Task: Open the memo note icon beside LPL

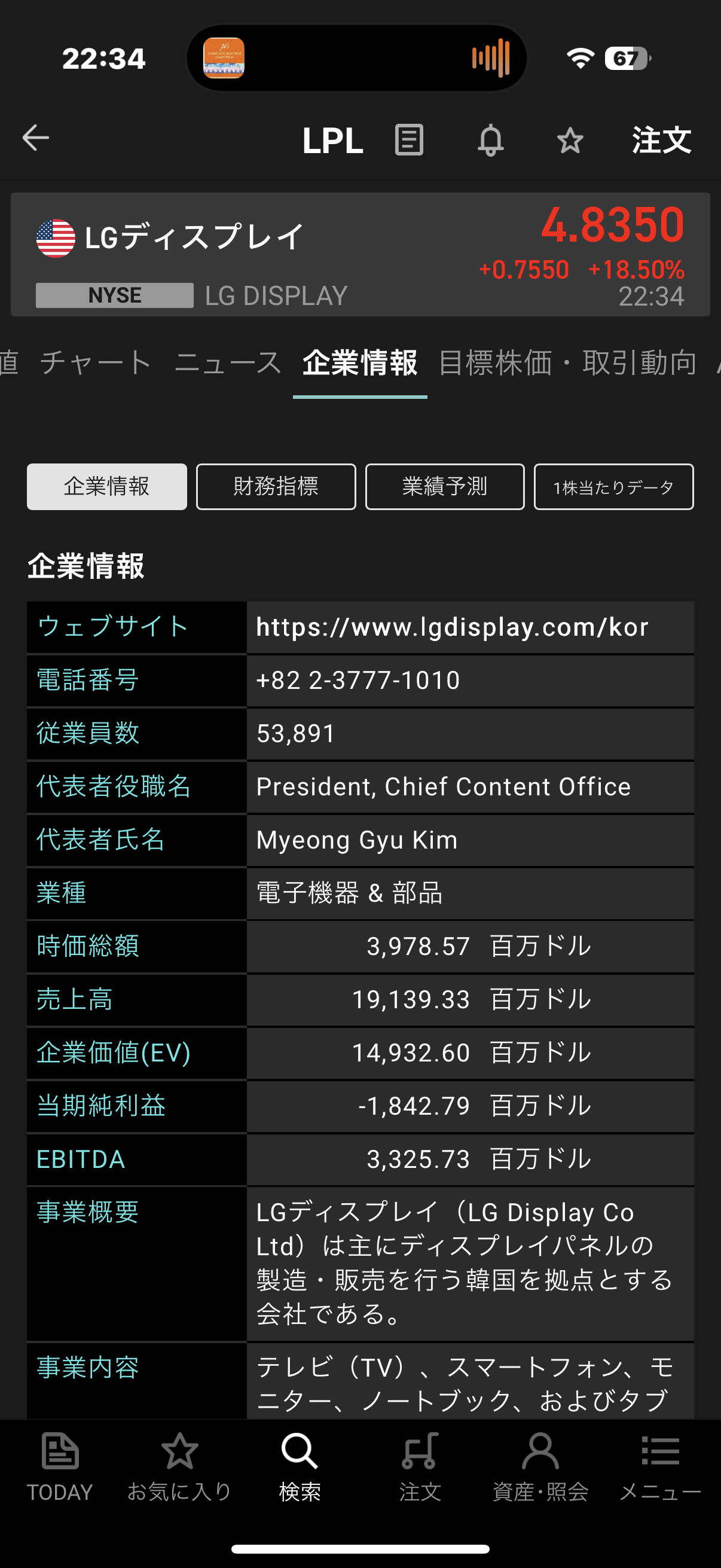Action: [x=409, y=140]
